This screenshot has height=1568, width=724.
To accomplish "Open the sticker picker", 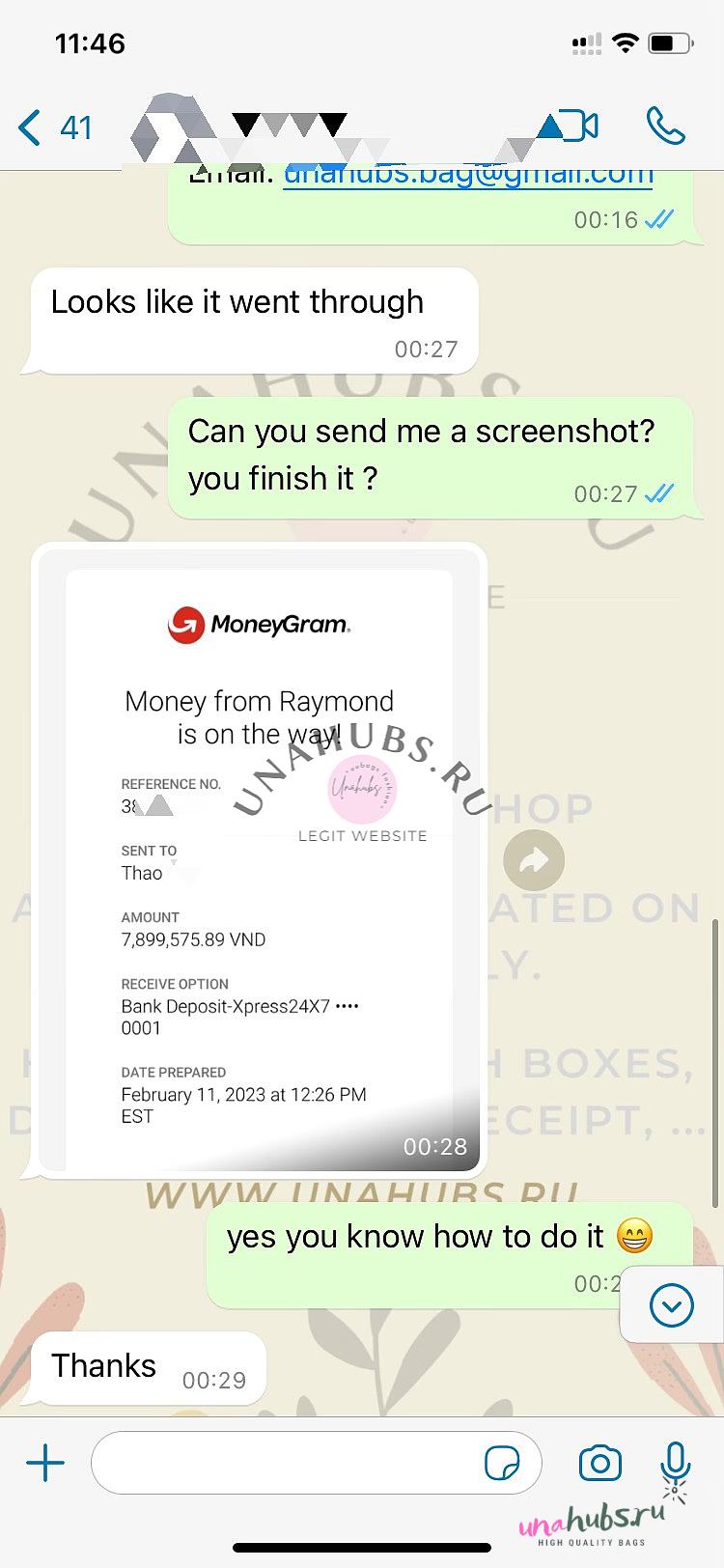I will pyautogui.click(x=502, y=1464).
